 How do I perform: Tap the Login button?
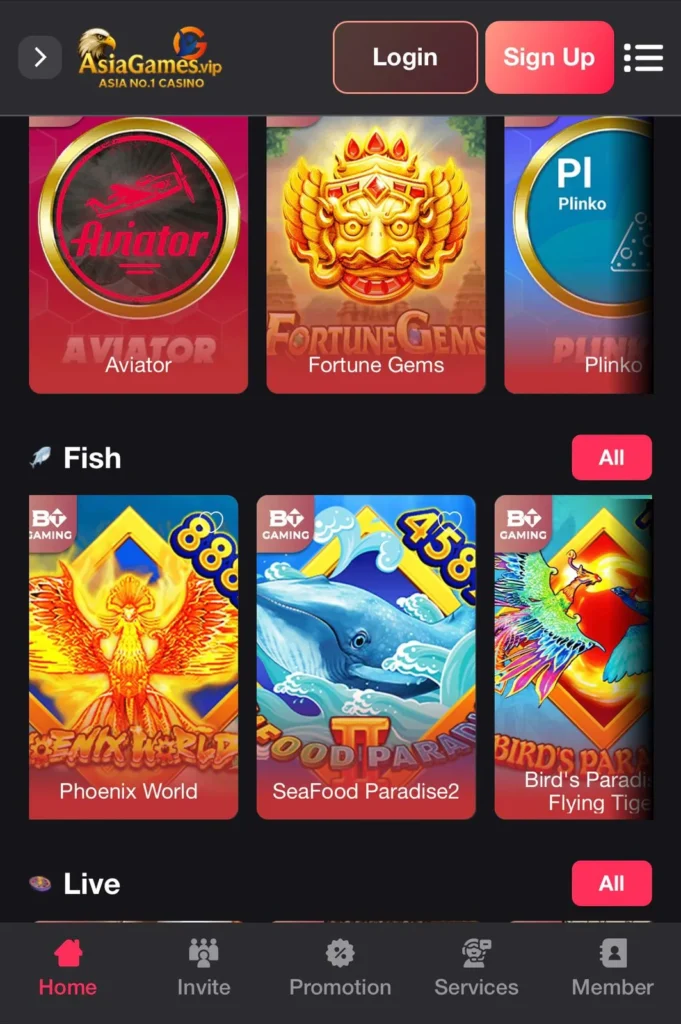click(405, 58)
